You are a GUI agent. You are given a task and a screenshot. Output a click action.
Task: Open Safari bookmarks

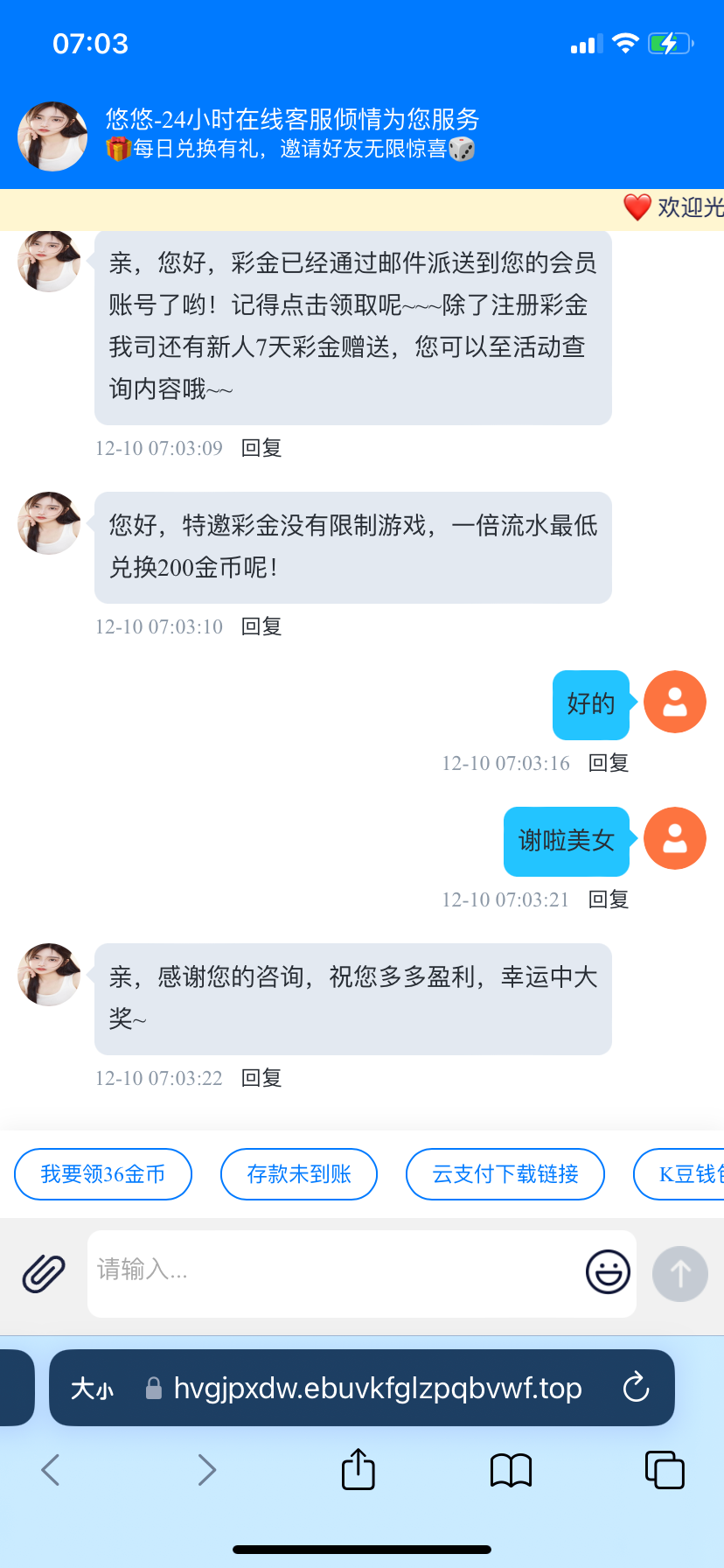(x=511, y=1470)
